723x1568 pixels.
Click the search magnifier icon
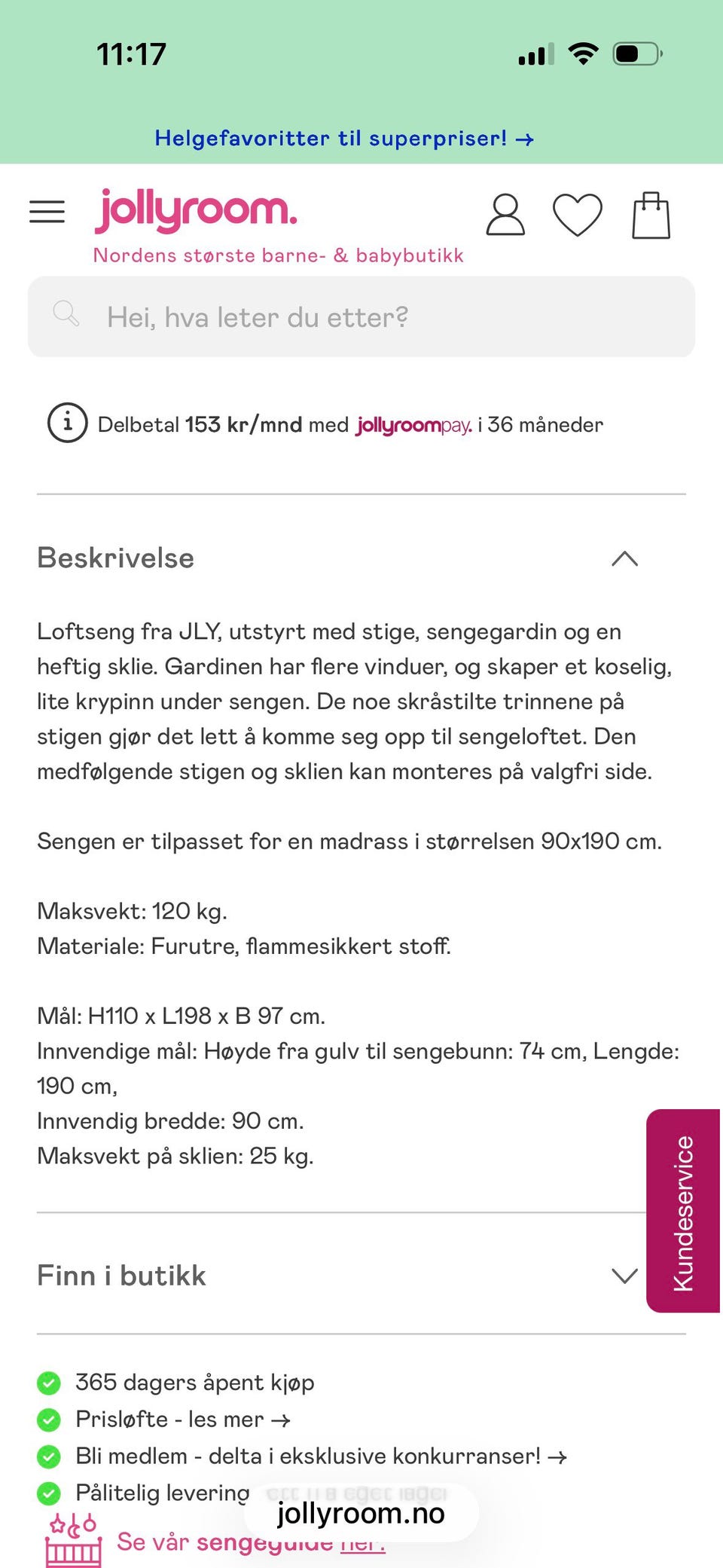pos(66,314)
